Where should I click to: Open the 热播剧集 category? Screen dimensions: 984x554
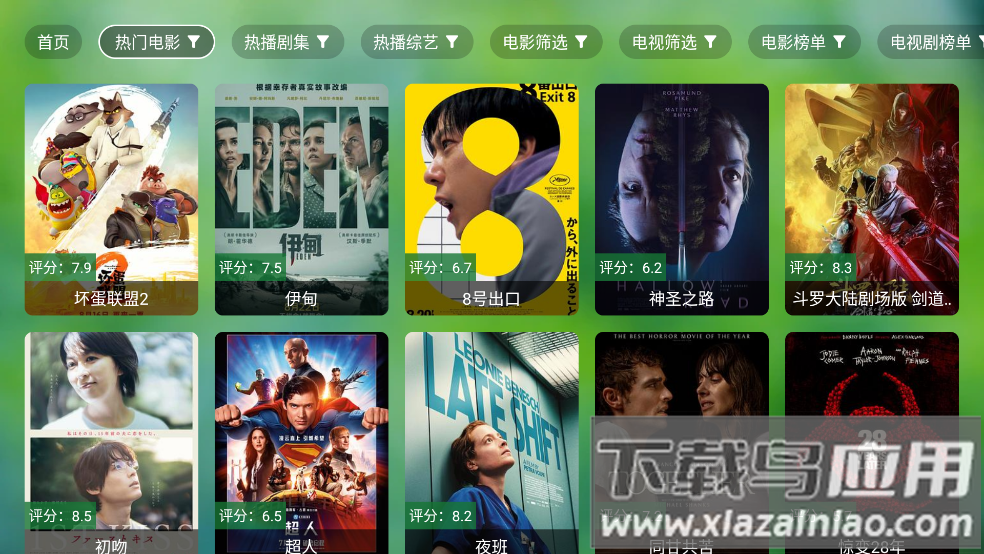287,42
